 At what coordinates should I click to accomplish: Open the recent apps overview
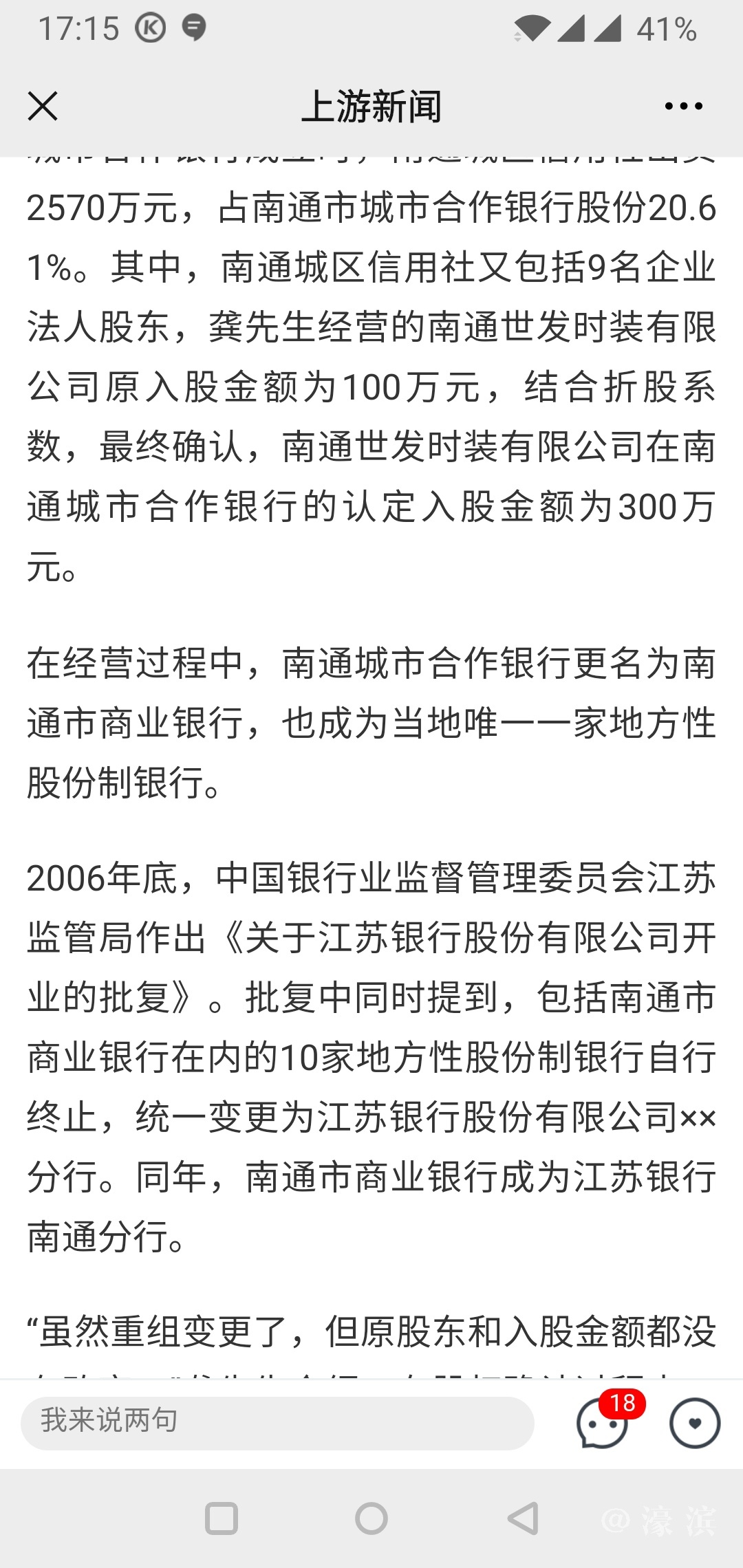[x=222, y=1519]
